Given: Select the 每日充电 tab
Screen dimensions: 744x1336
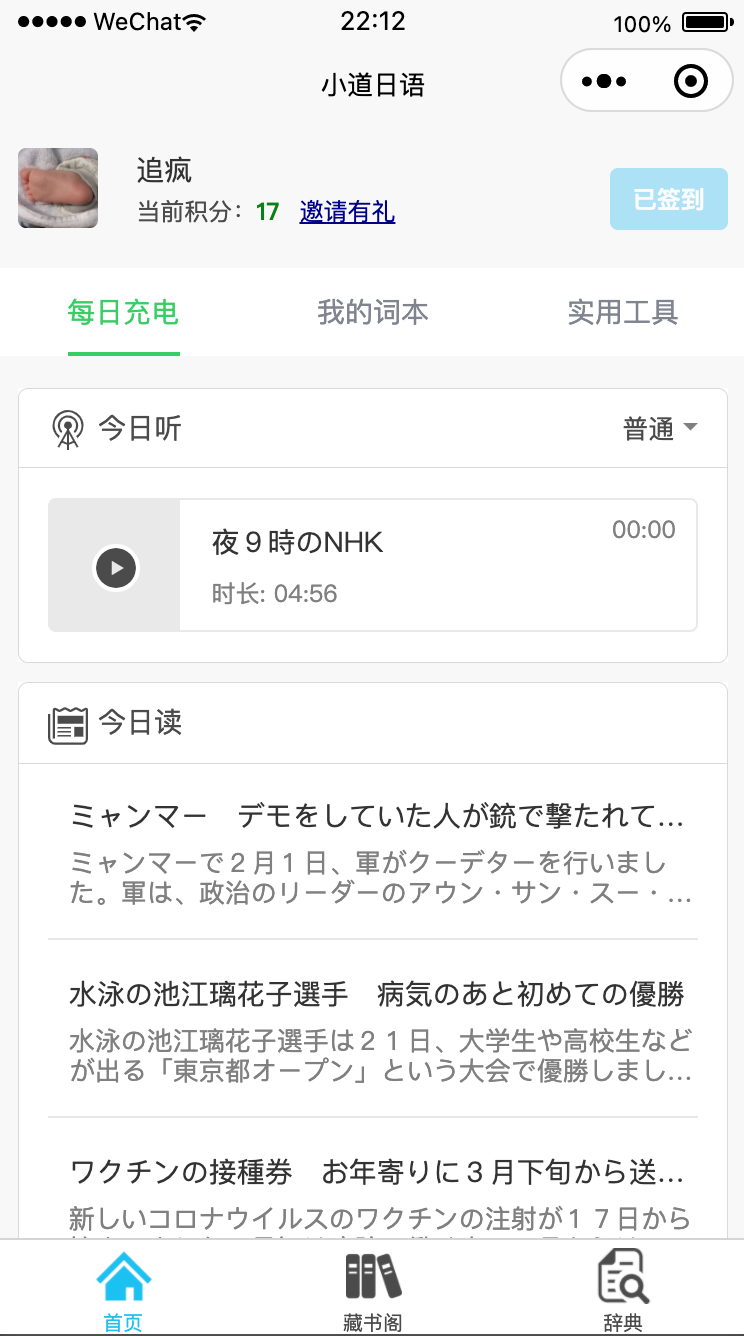Looking at the screenshot, I should point(123,312).
